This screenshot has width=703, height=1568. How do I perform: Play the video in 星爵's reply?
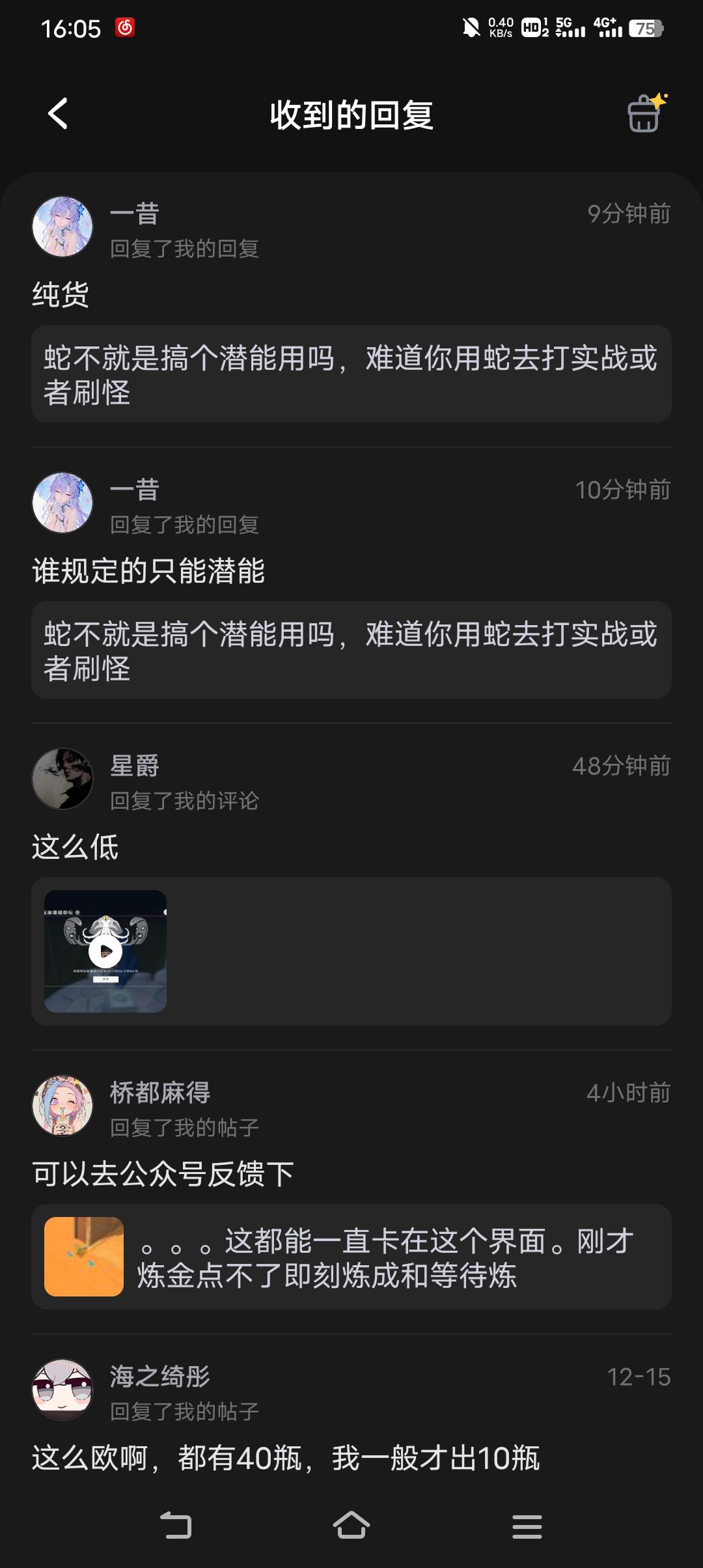point(104,951)
